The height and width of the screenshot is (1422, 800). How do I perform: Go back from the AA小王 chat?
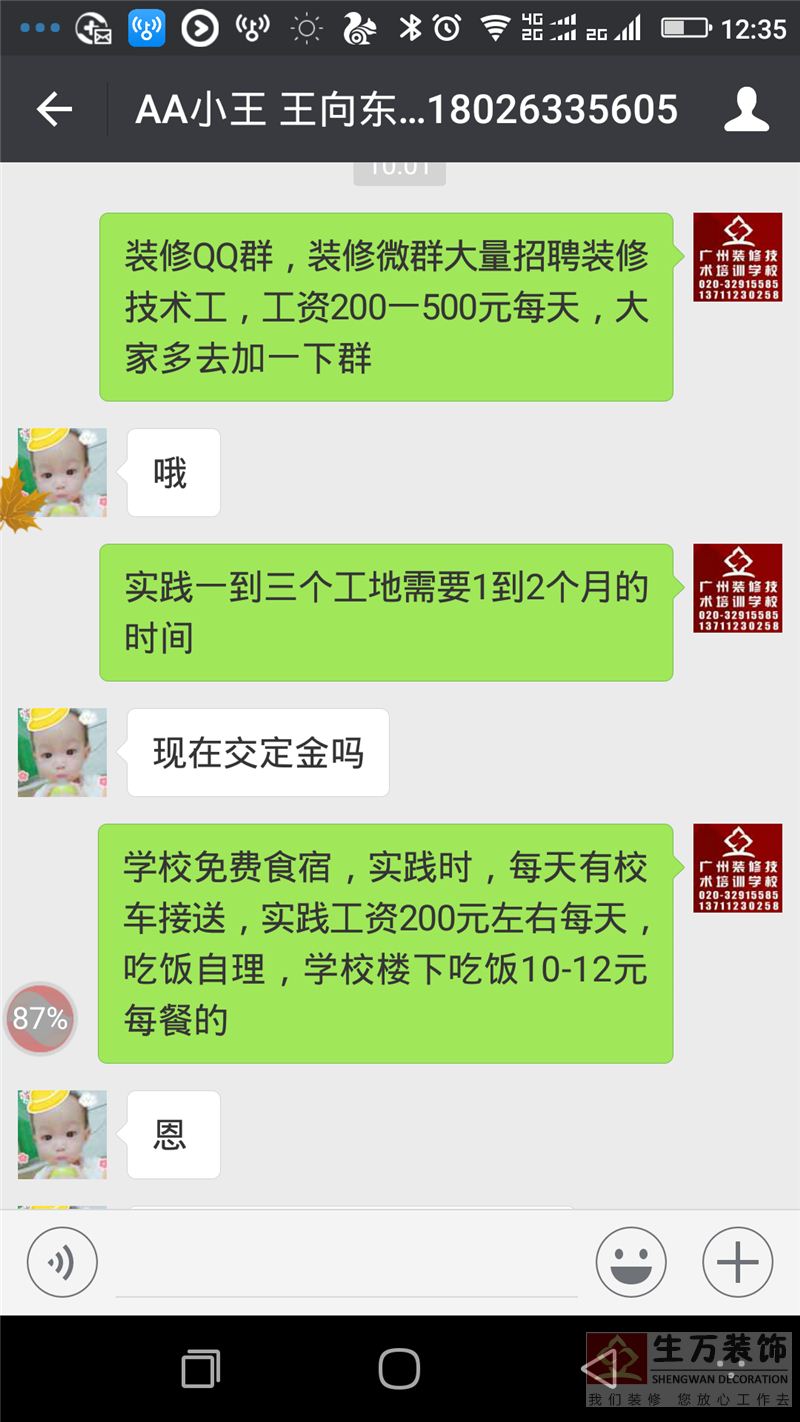(54, 109)
